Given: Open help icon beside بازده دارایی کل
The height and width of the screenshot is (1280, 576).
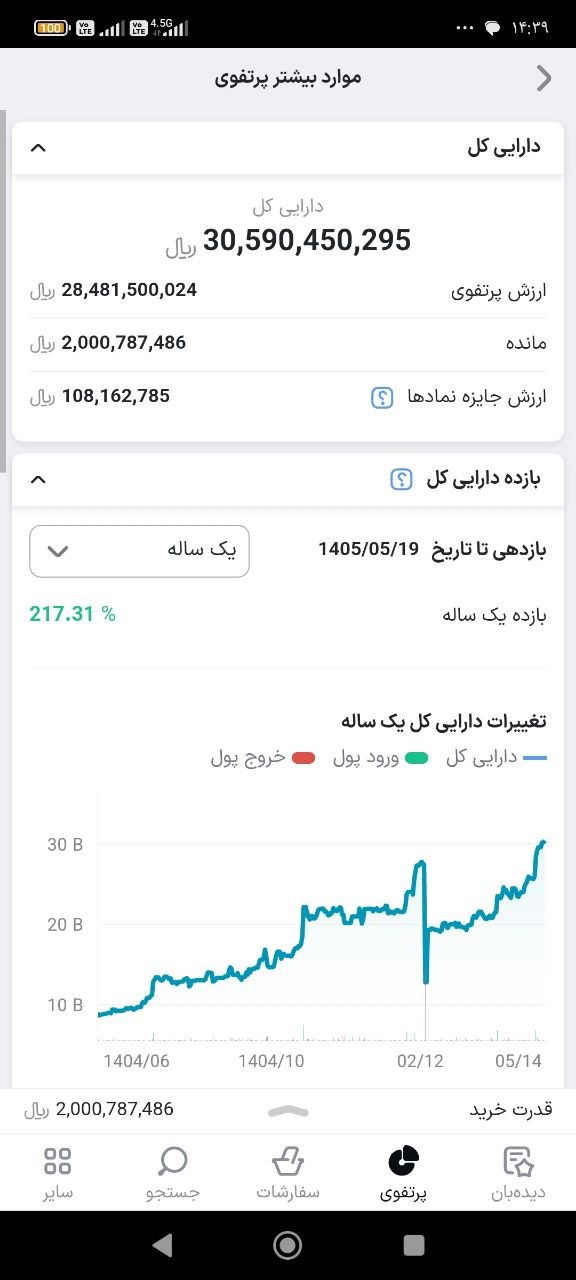Looking at the screenshot, I should point(401,479).
